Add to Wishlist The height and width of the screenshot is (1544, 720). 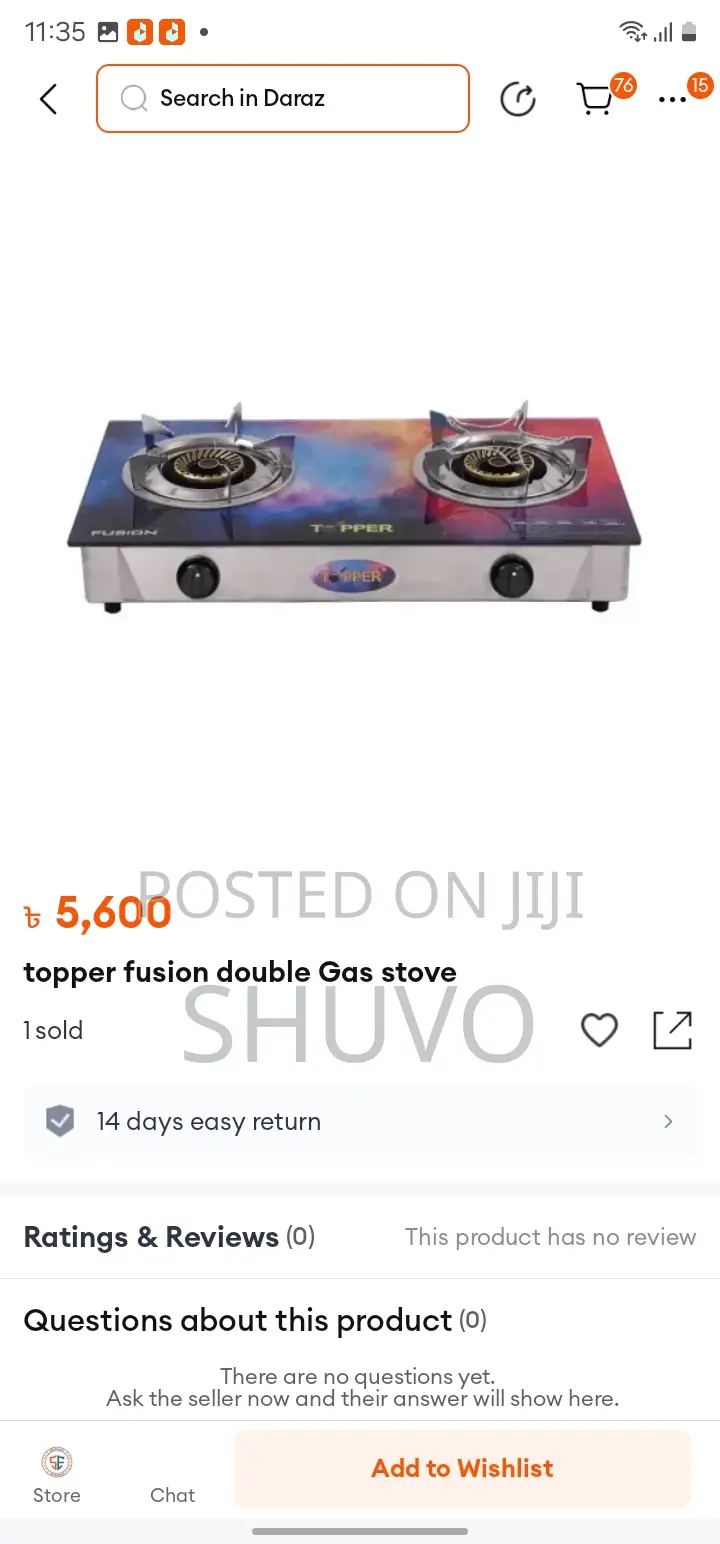[462, 1468]
